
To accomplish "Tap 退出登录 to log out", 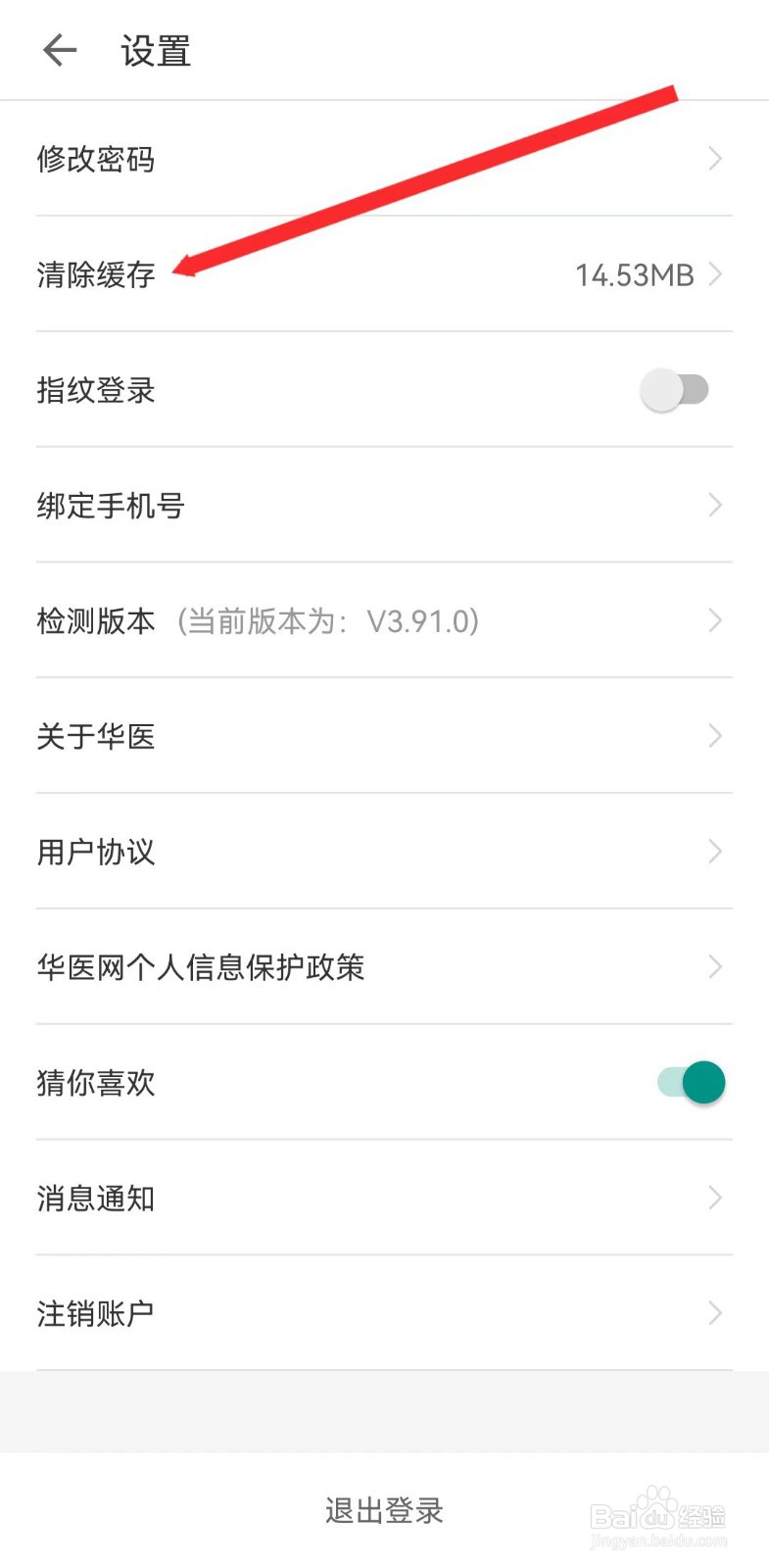I will point(383,1510).
